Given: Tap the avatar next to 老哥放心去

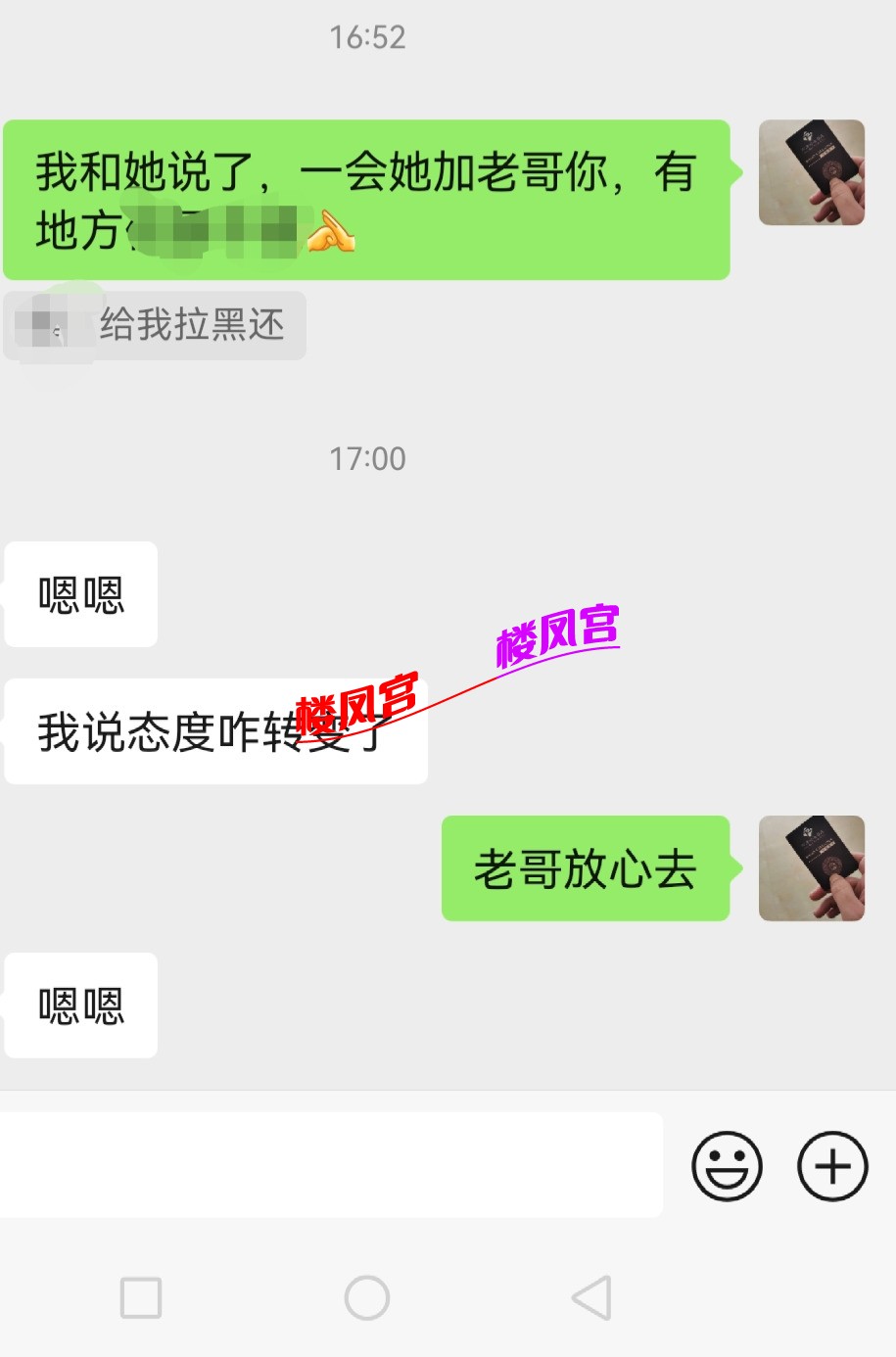Looking at the screenshot, I should coord(811,869).
